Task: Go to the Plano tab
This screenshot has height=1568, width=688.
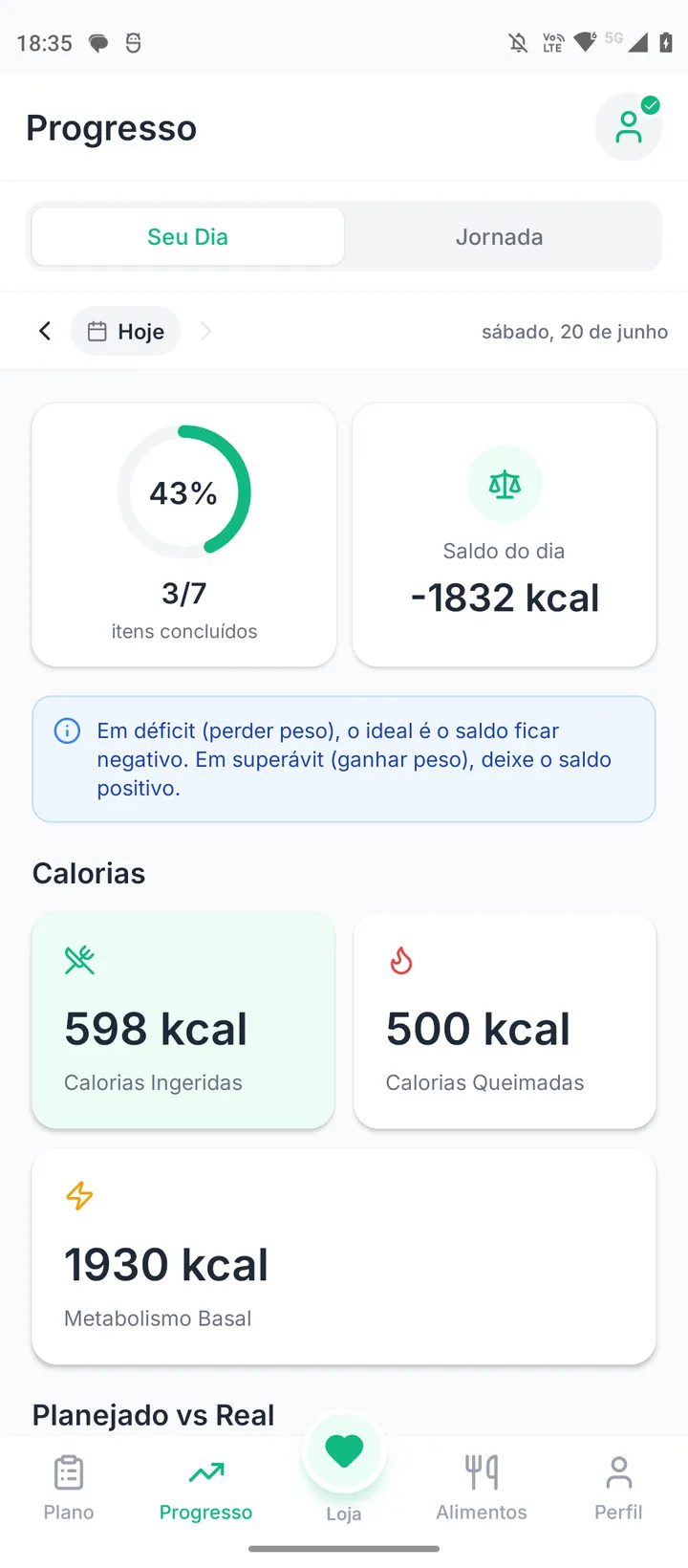Action: 69,1488
